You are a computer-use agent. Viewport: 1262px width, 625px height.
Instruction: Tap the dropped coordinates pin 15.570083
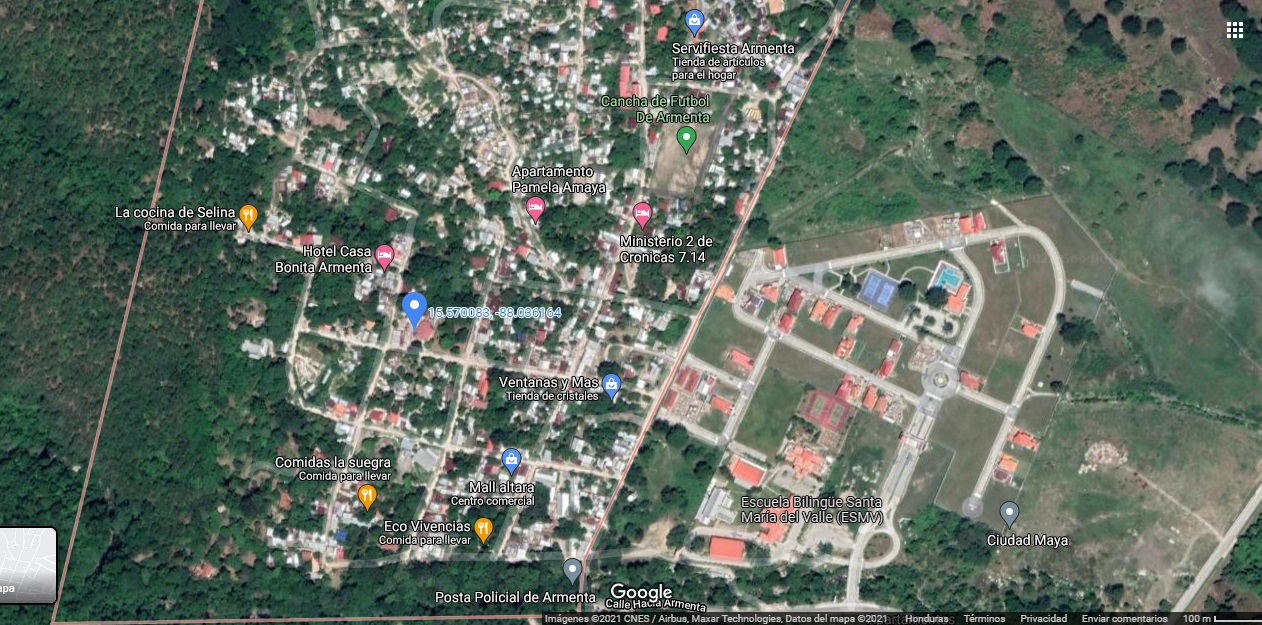click(415, 308)
